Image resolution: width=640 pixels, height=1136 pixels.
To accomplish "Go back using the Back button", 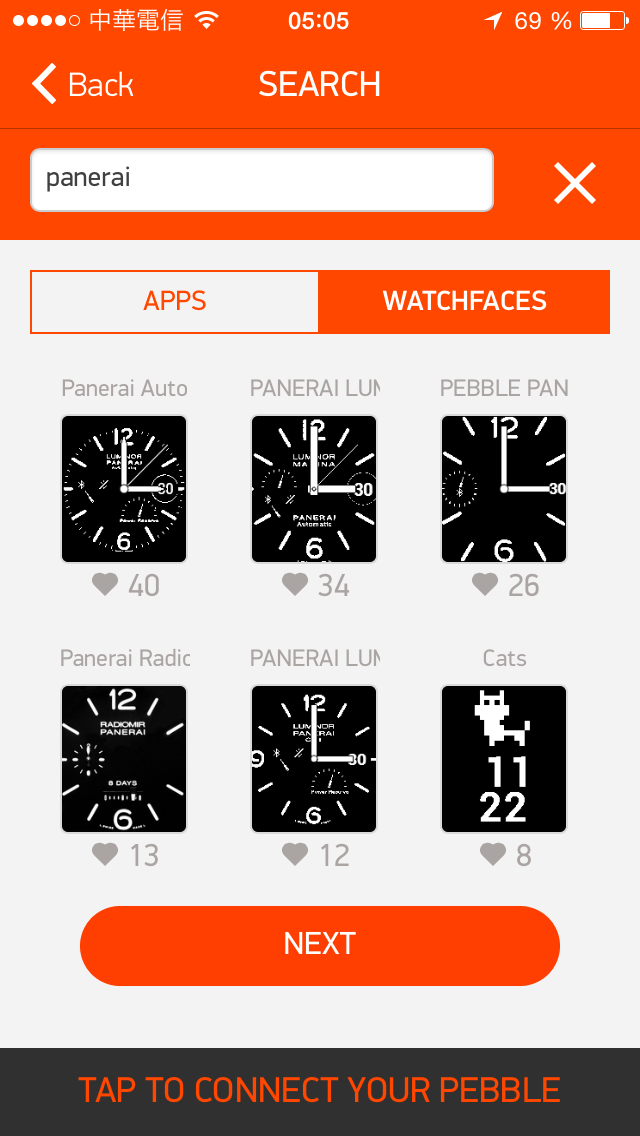I will pos(83,84).
